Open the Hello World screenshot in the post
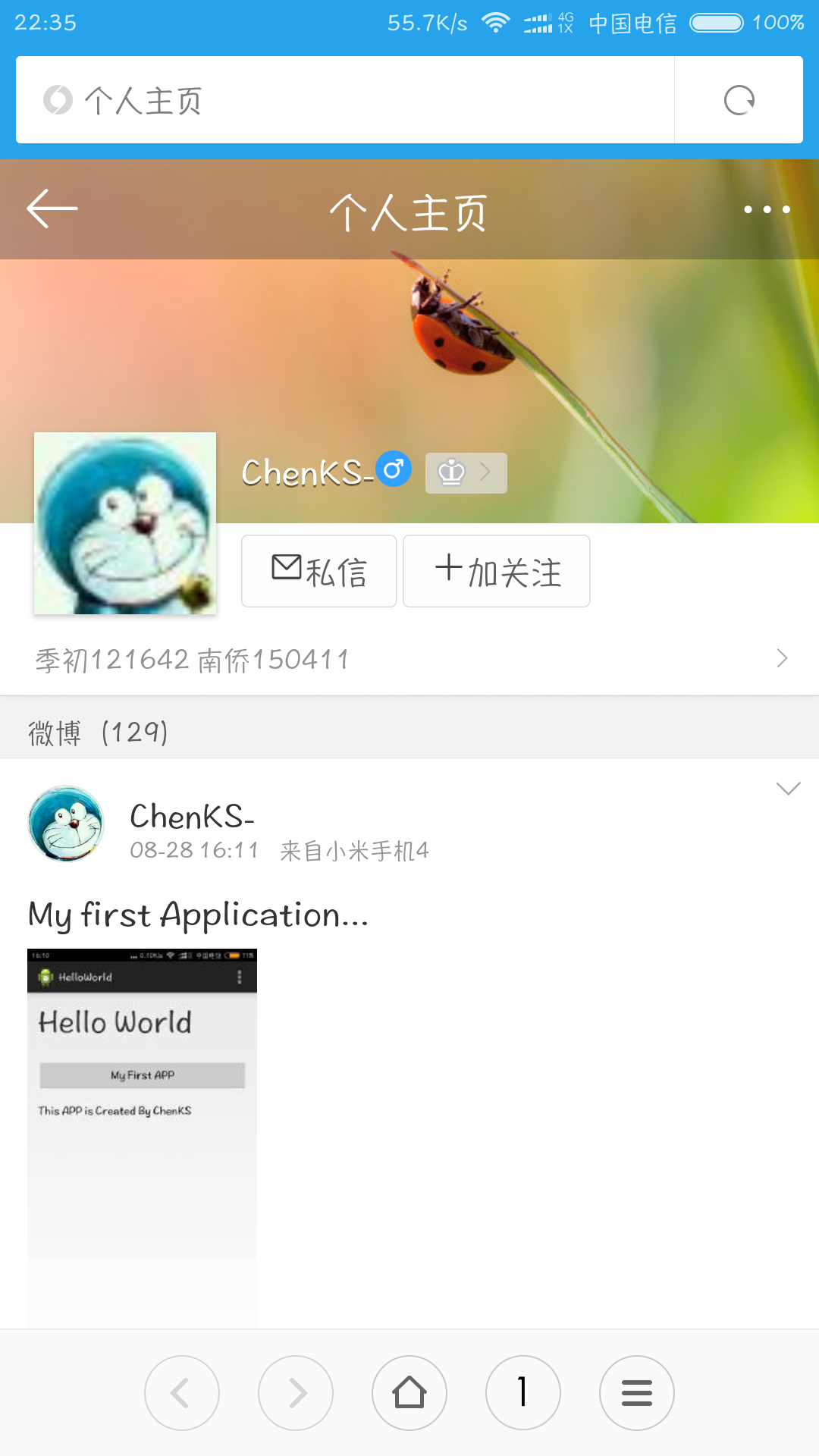This screenshot has height=1456, width=819. [x=142, y=1136]
